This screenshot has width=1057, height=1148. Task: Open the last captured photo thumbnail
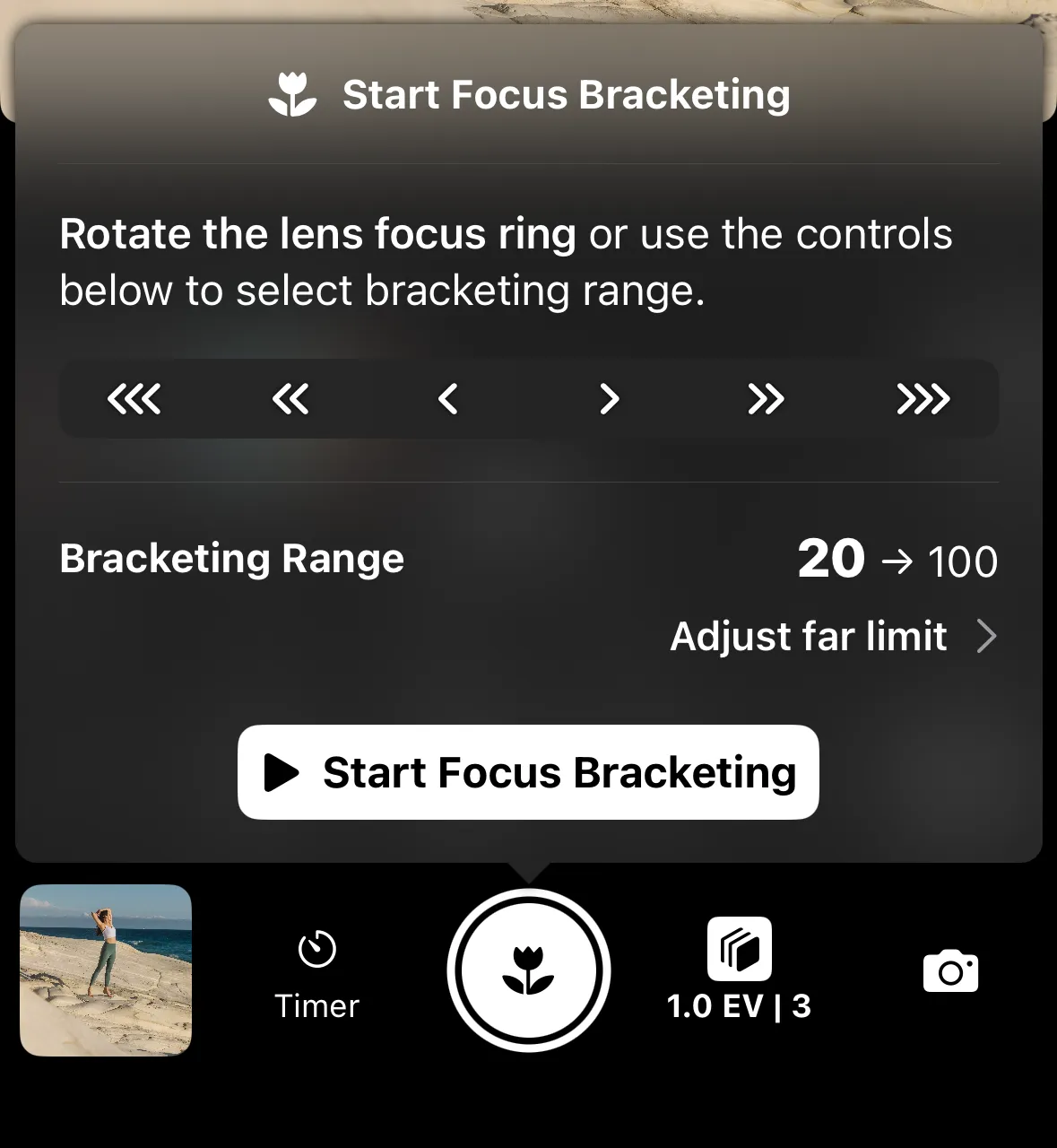pyautogui.click(x=106, y=970)
